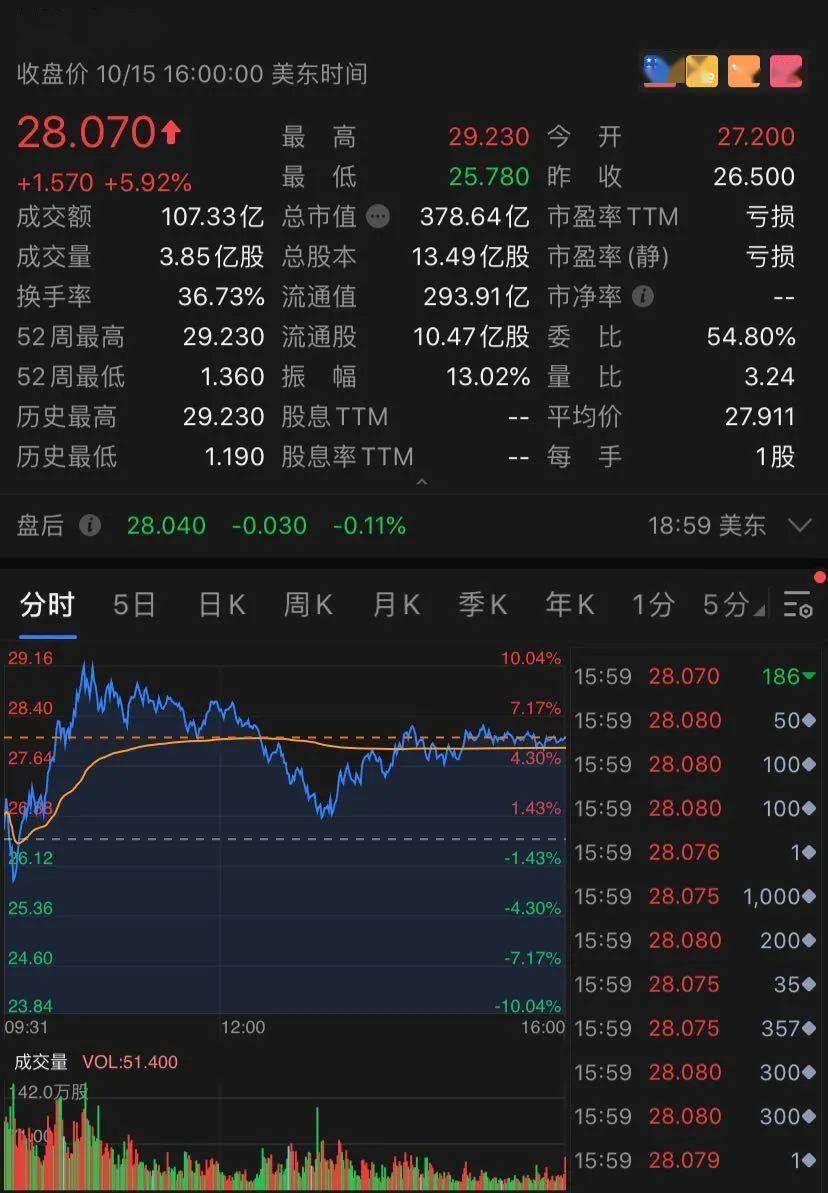
Task: Click the after-hours quote 28.040
Action: pos(166,525)
